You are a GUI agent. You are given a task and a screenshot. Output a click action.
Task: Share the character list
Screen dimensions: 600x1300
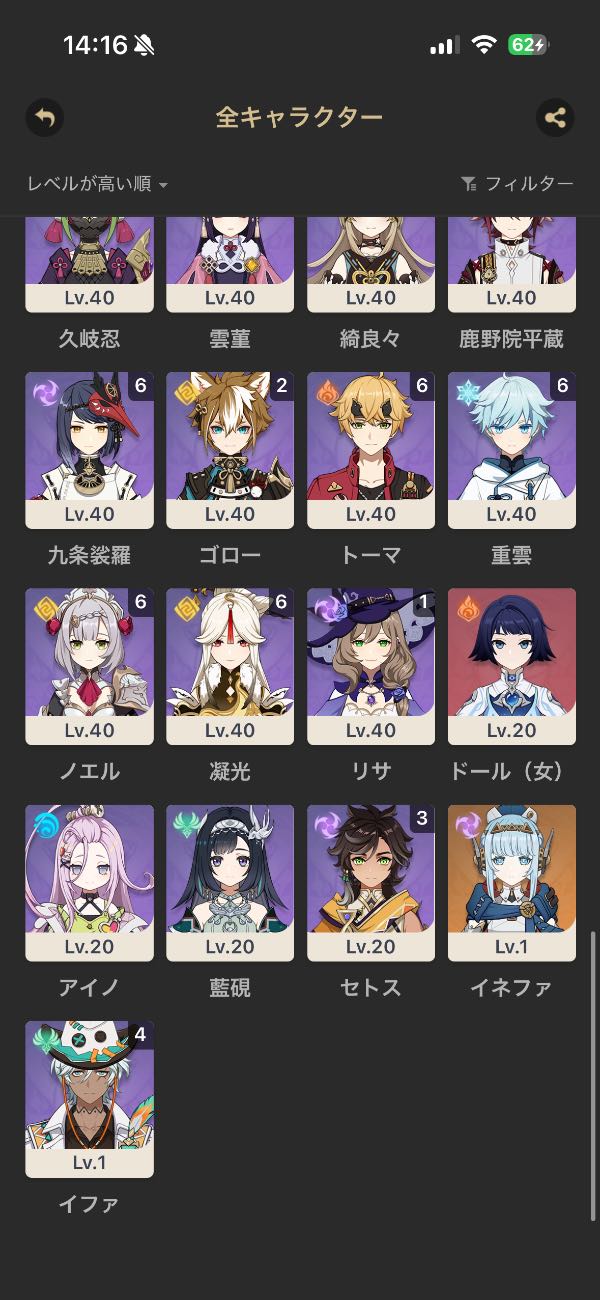click(555, 118)
